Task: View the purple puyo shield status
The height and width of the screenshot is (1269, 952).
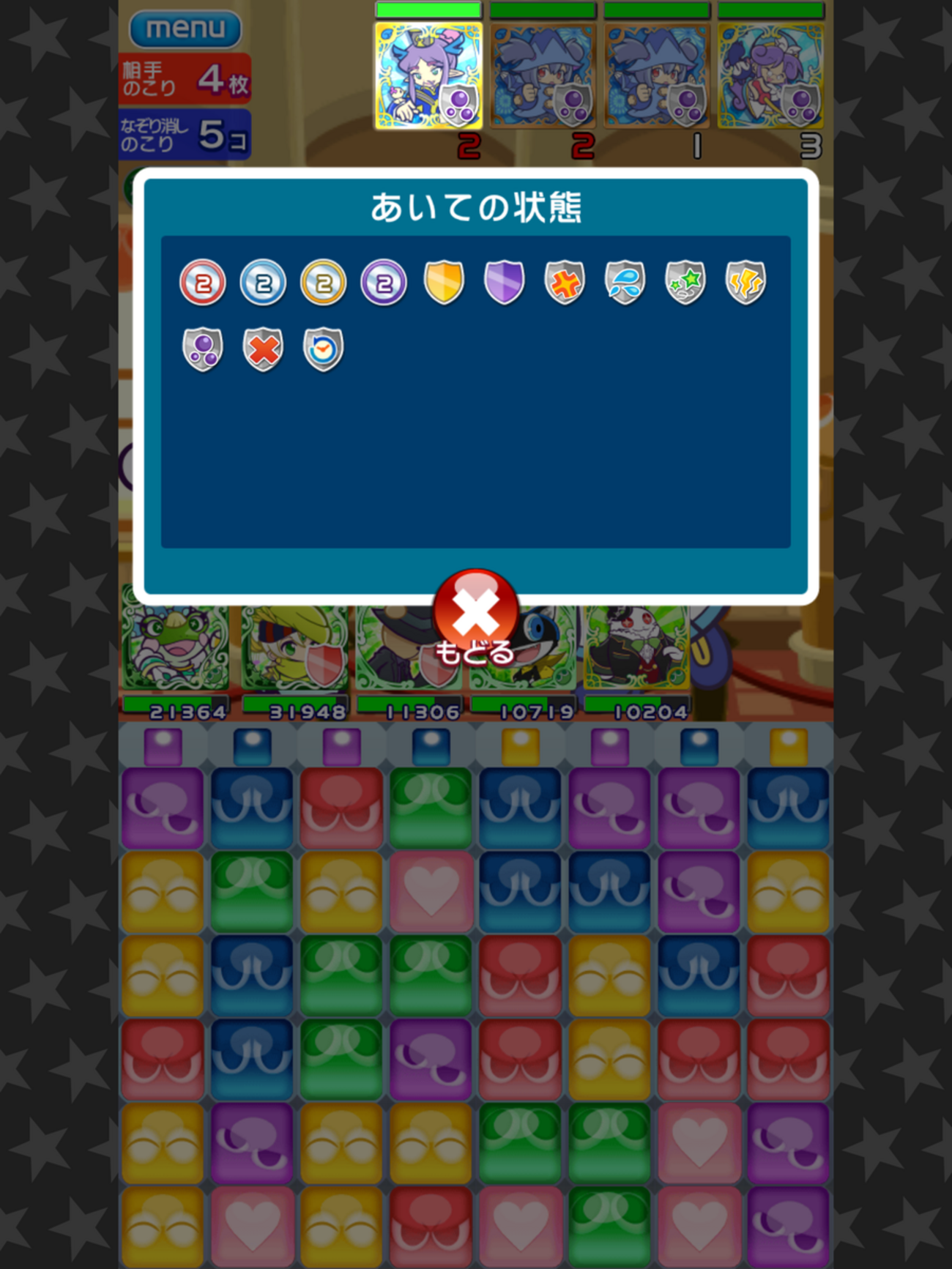Action: 203,349
